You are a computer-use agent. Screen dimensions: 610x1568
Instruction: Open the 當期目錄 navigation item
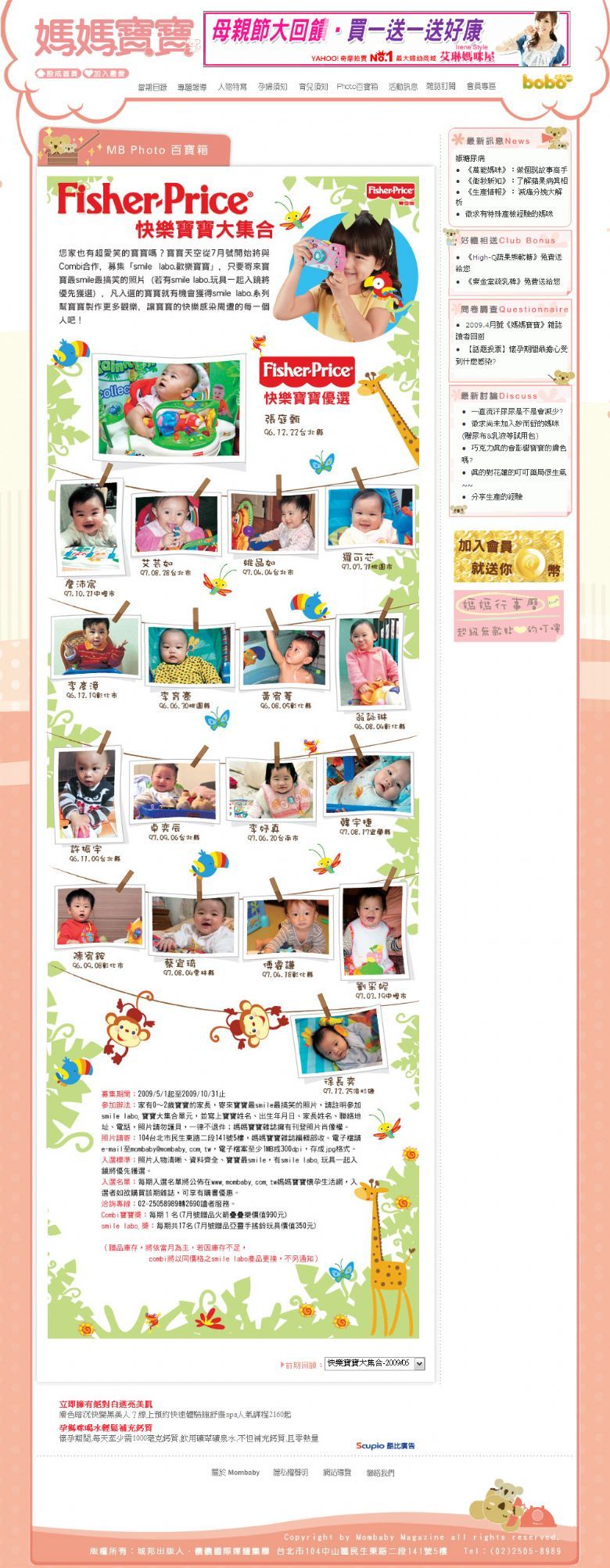coord(152,87)
